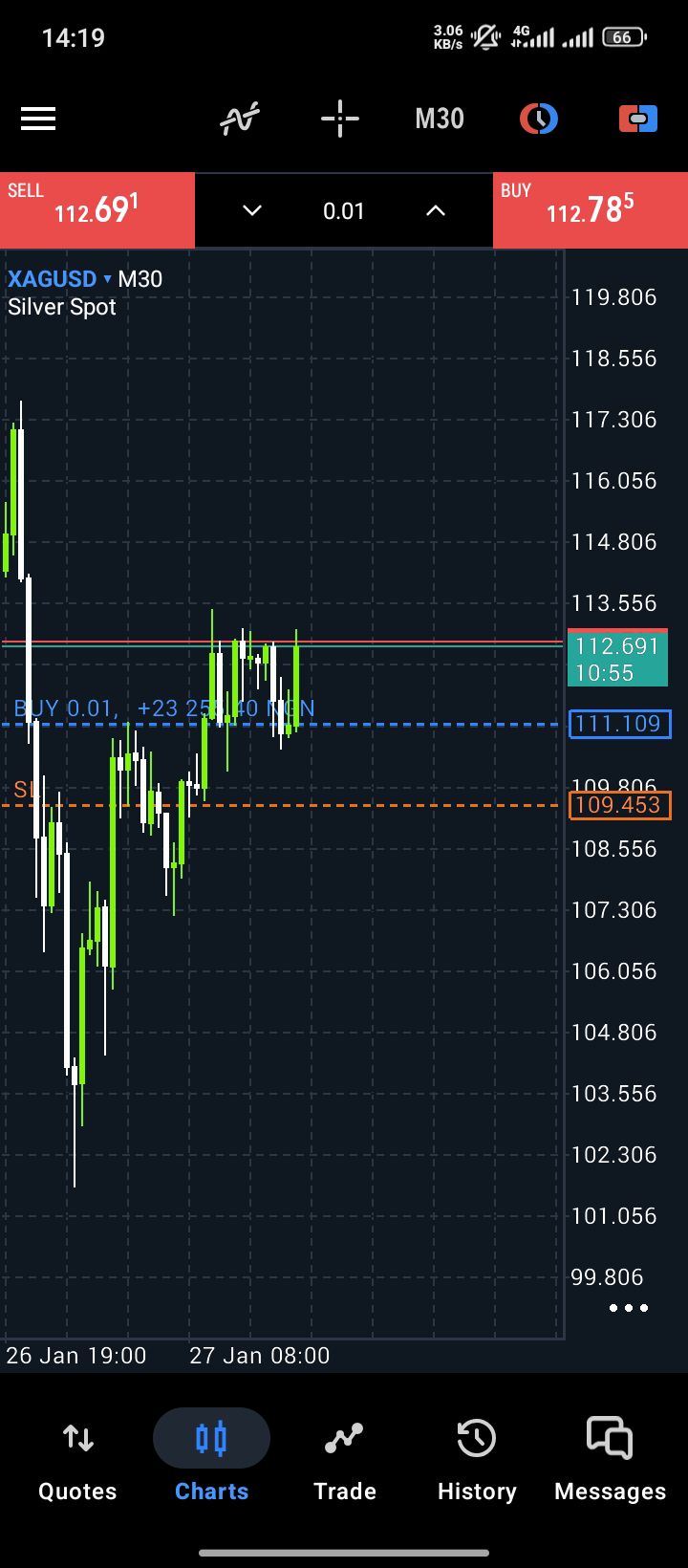Viewport: 688px width, 1568px height.
Task: Open the three-dot chart options
Action: (629, 1307)
